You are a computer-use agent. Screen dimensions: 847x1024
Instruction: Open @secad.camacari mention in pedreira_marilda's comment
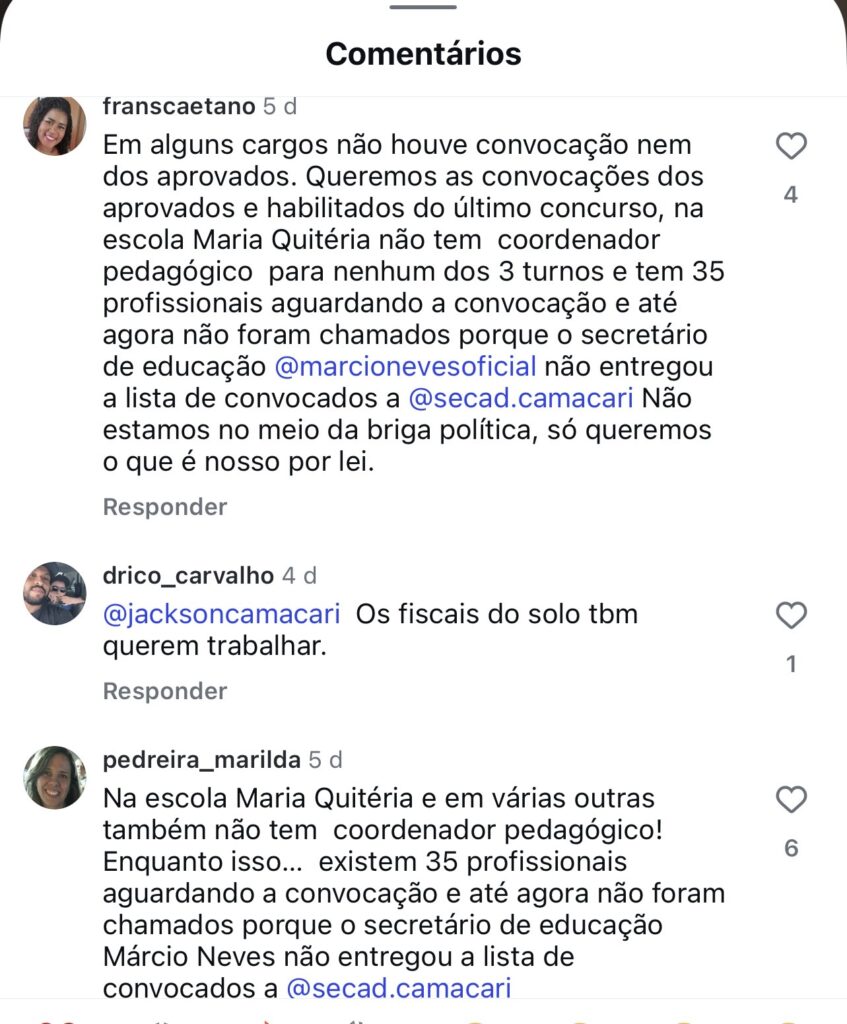(398, 988)
